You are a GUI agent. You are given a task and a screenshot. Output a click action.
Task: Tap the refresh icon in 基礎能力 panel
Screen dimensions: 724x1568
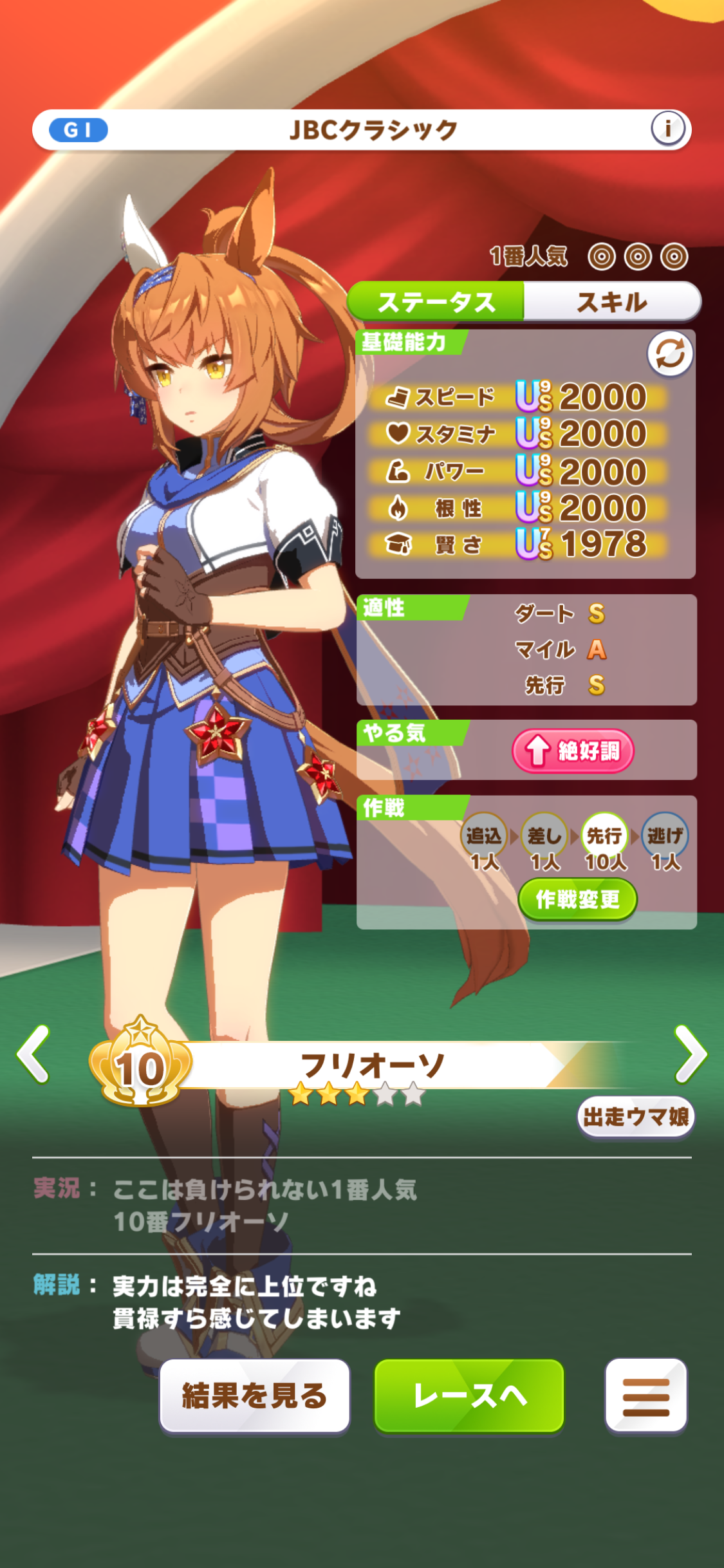point(669,354)
